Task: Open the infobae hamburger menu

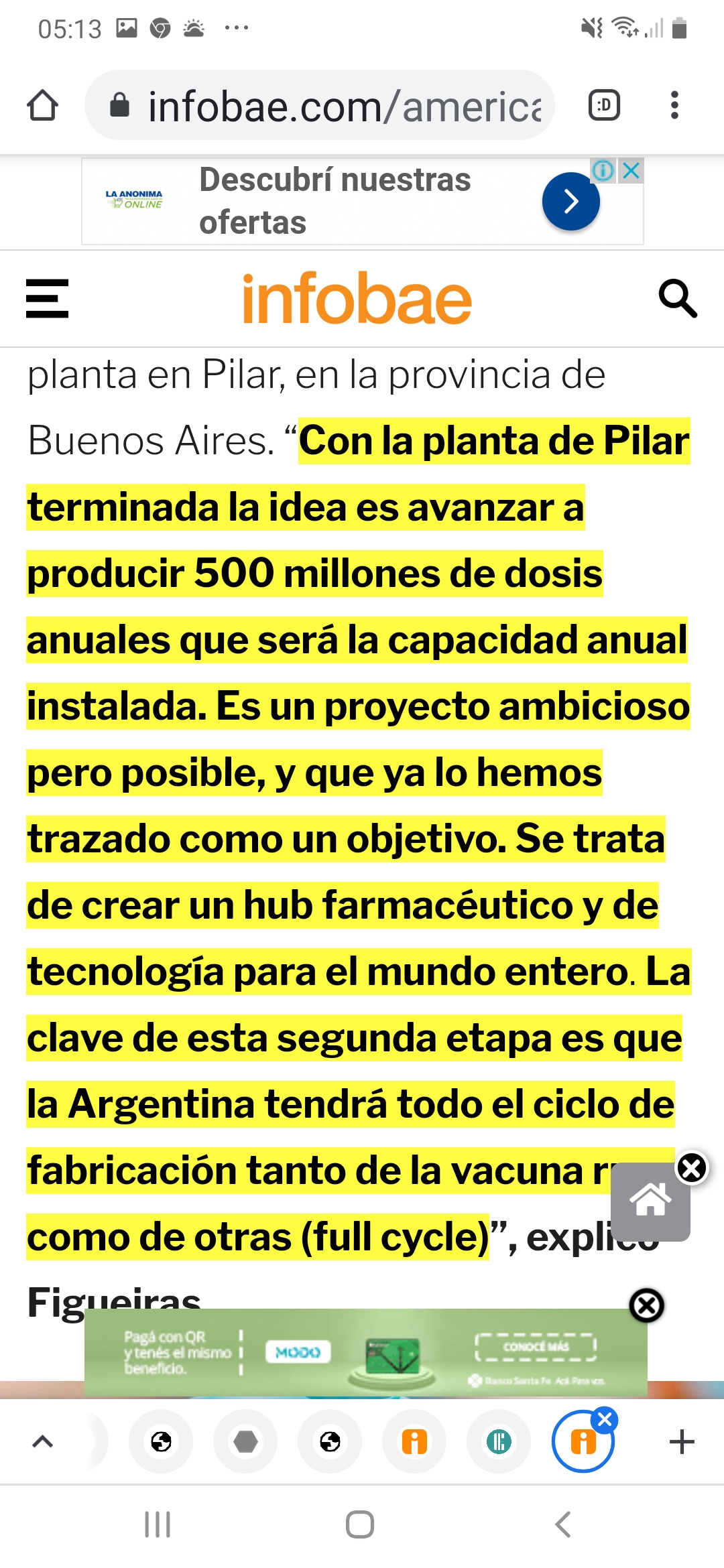Action: tap(47, 298)
